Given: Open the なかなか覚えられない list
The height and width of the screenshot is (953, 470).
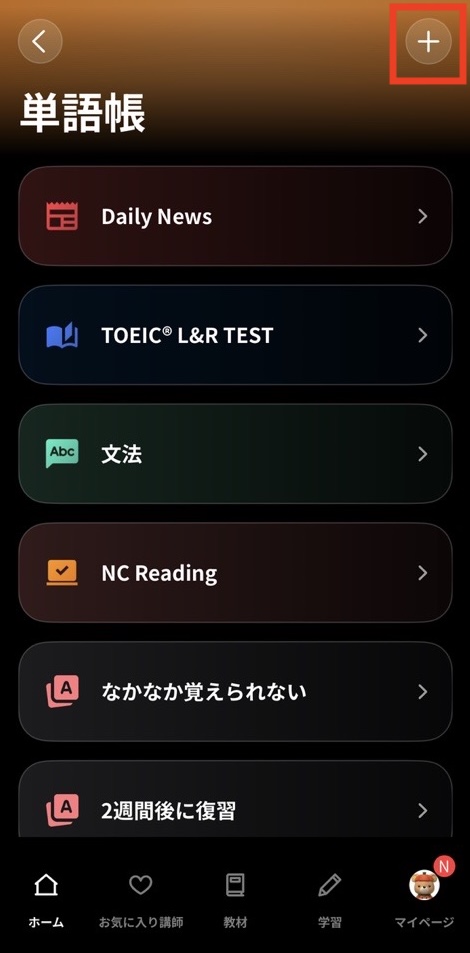Looking at the screenshot, I should (235, 692).
